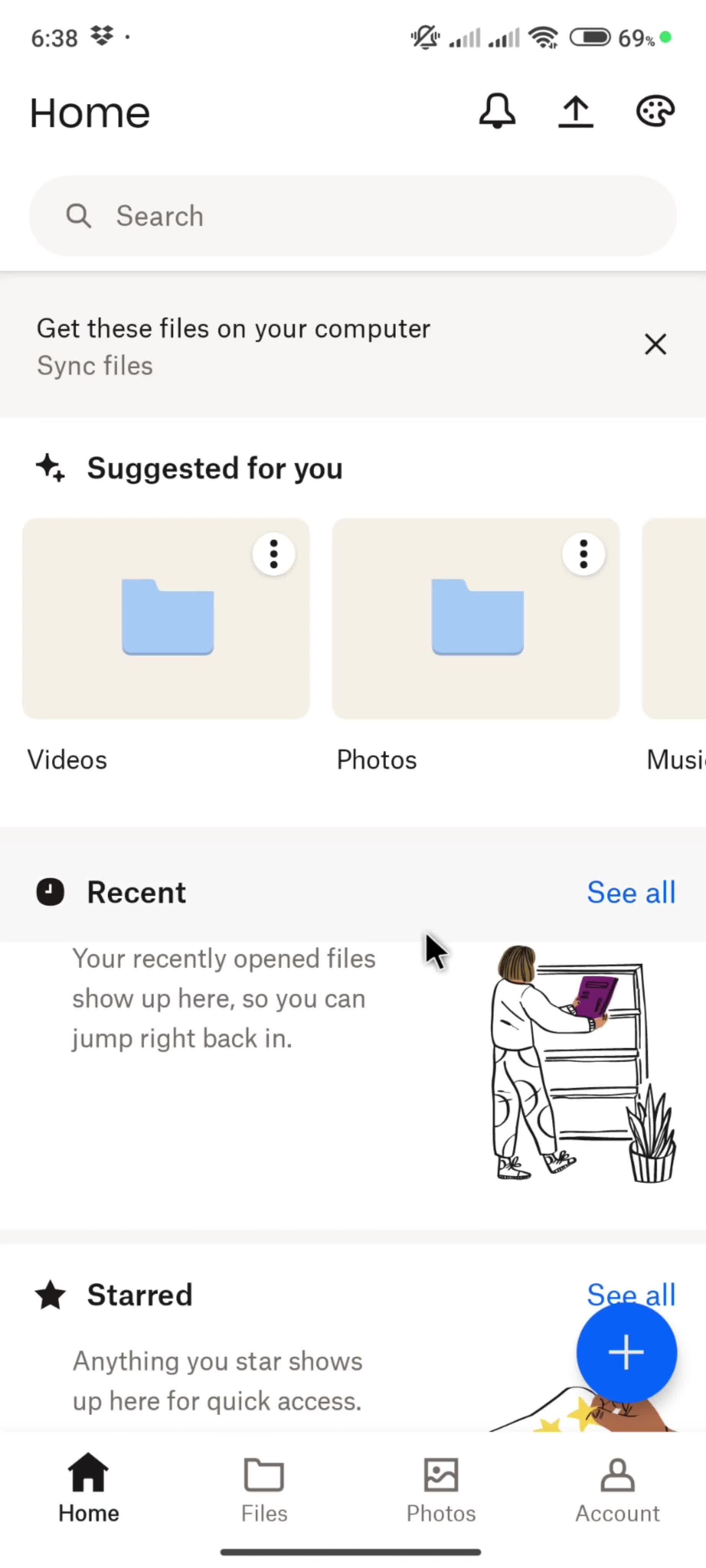Dismiss the Sync files banner

pyautogui.click(x=655, y=345)
